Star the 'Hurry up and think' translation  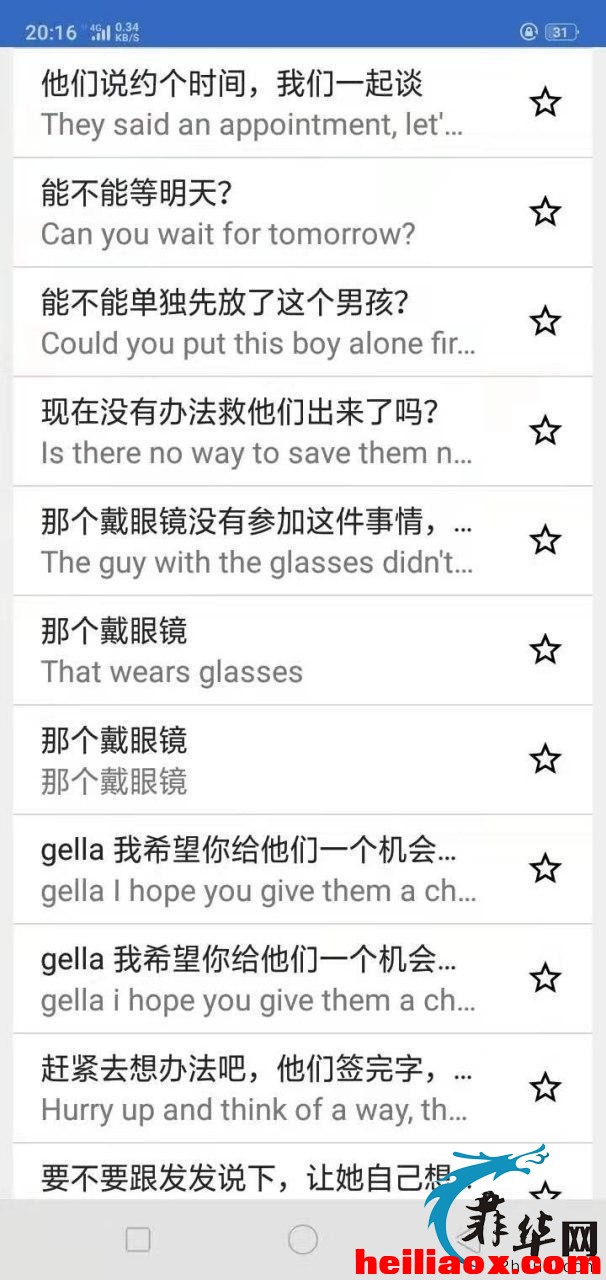coord(545,1087)
